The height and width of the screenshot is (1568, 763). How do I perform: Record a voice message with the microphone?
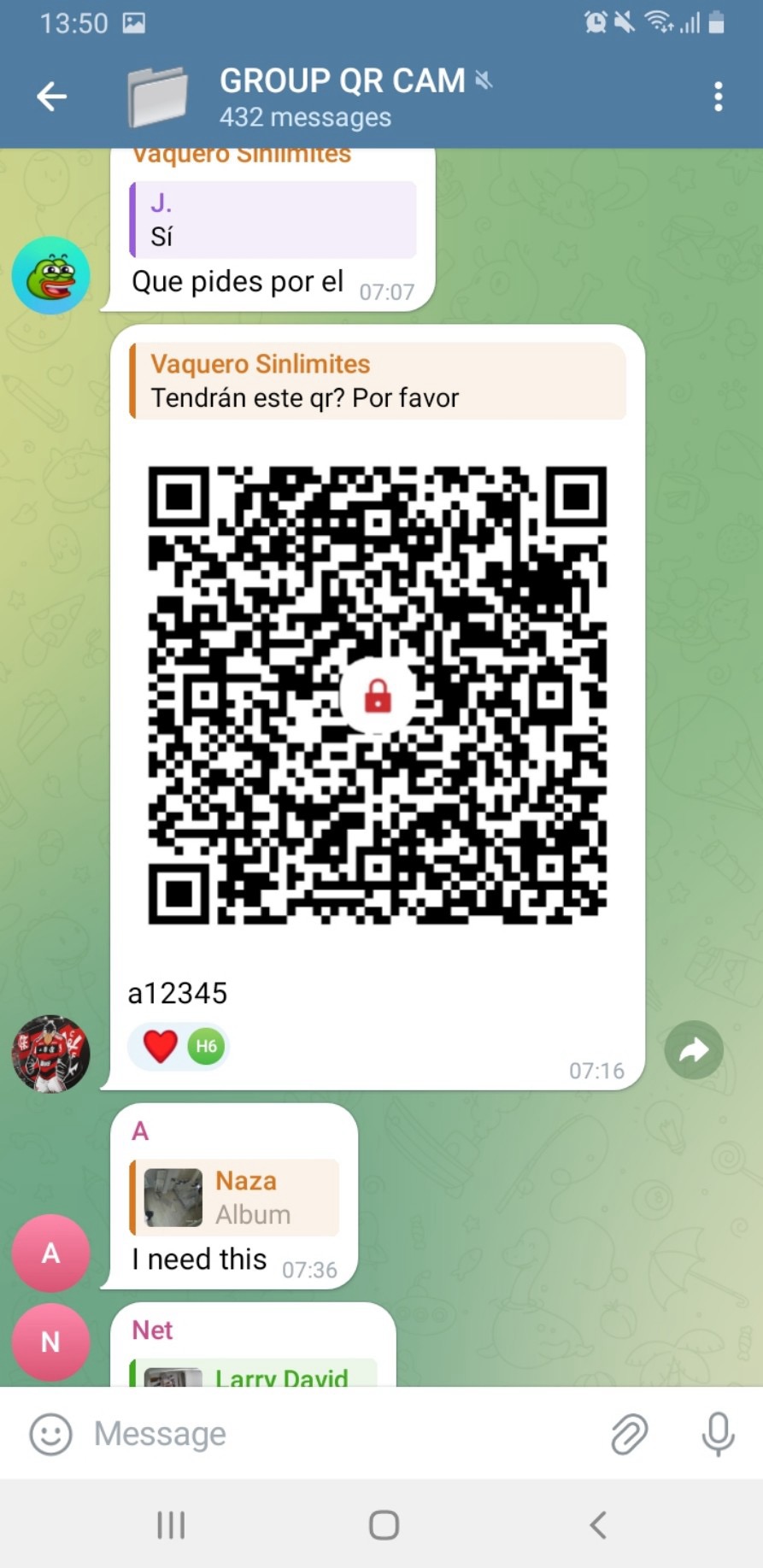pyautogui.click(x=718, y=1434)
